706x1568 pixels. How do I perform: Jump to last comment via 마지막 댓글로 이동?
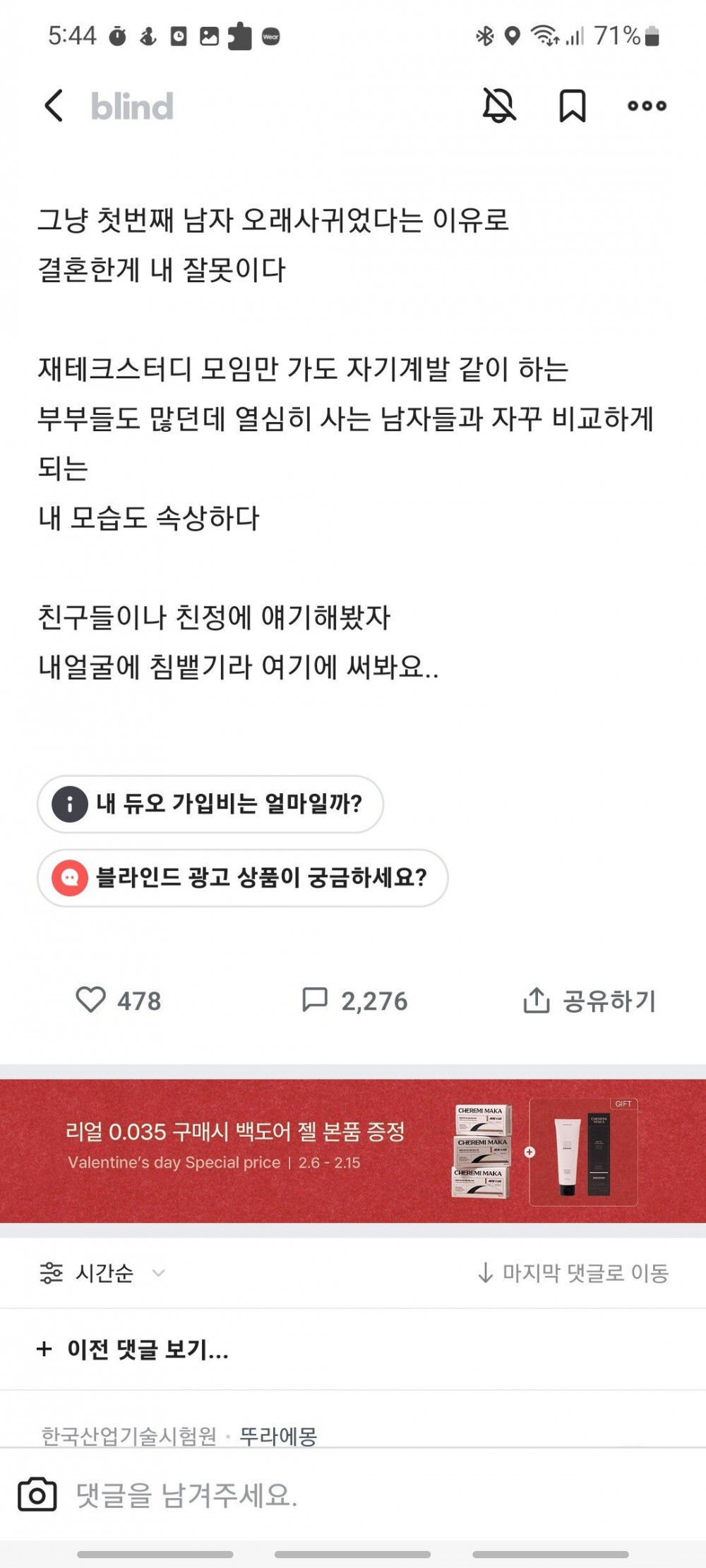click(573, 1273)
